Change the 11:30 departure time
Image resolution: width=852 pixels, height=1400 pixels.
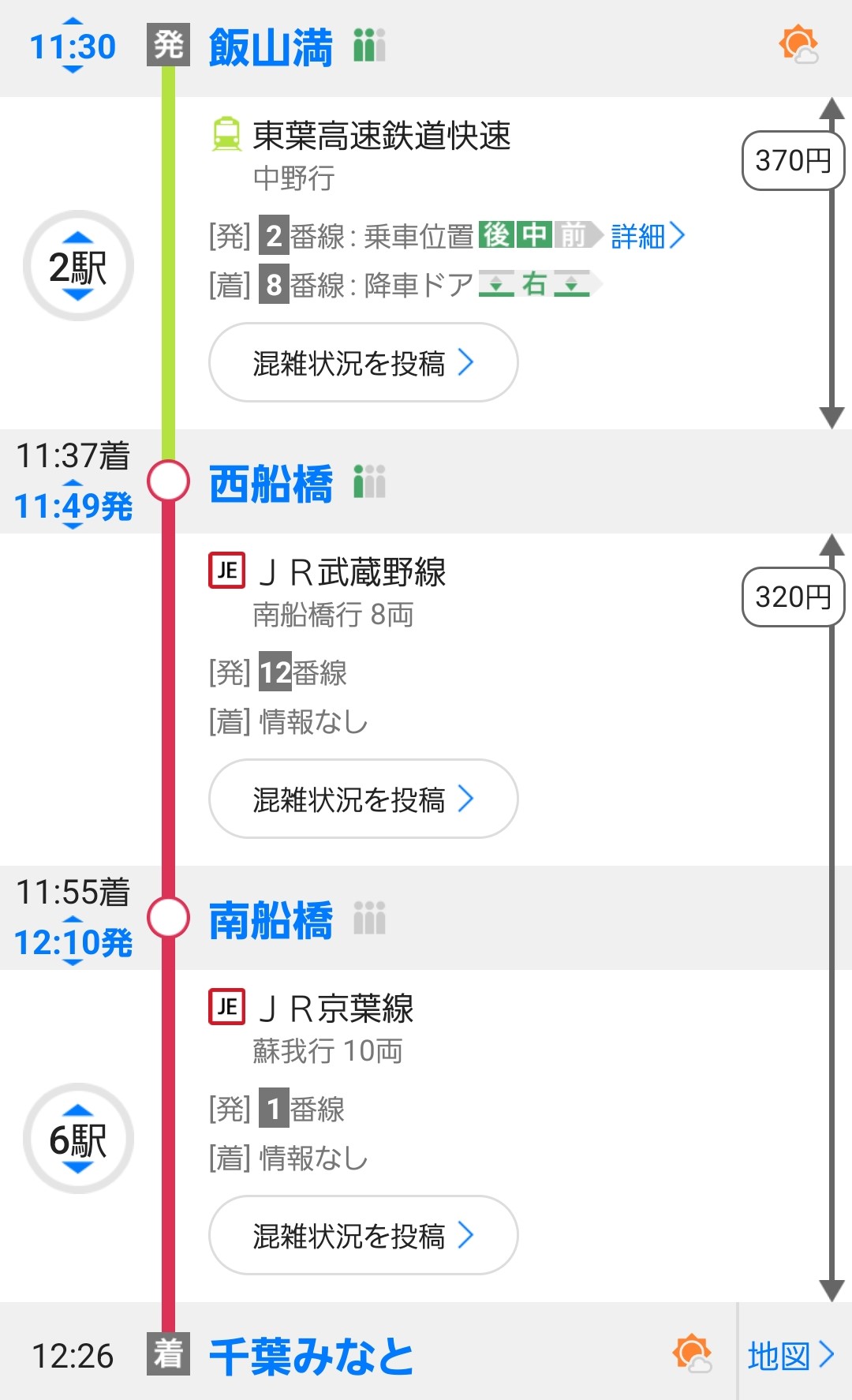(73, 46)
